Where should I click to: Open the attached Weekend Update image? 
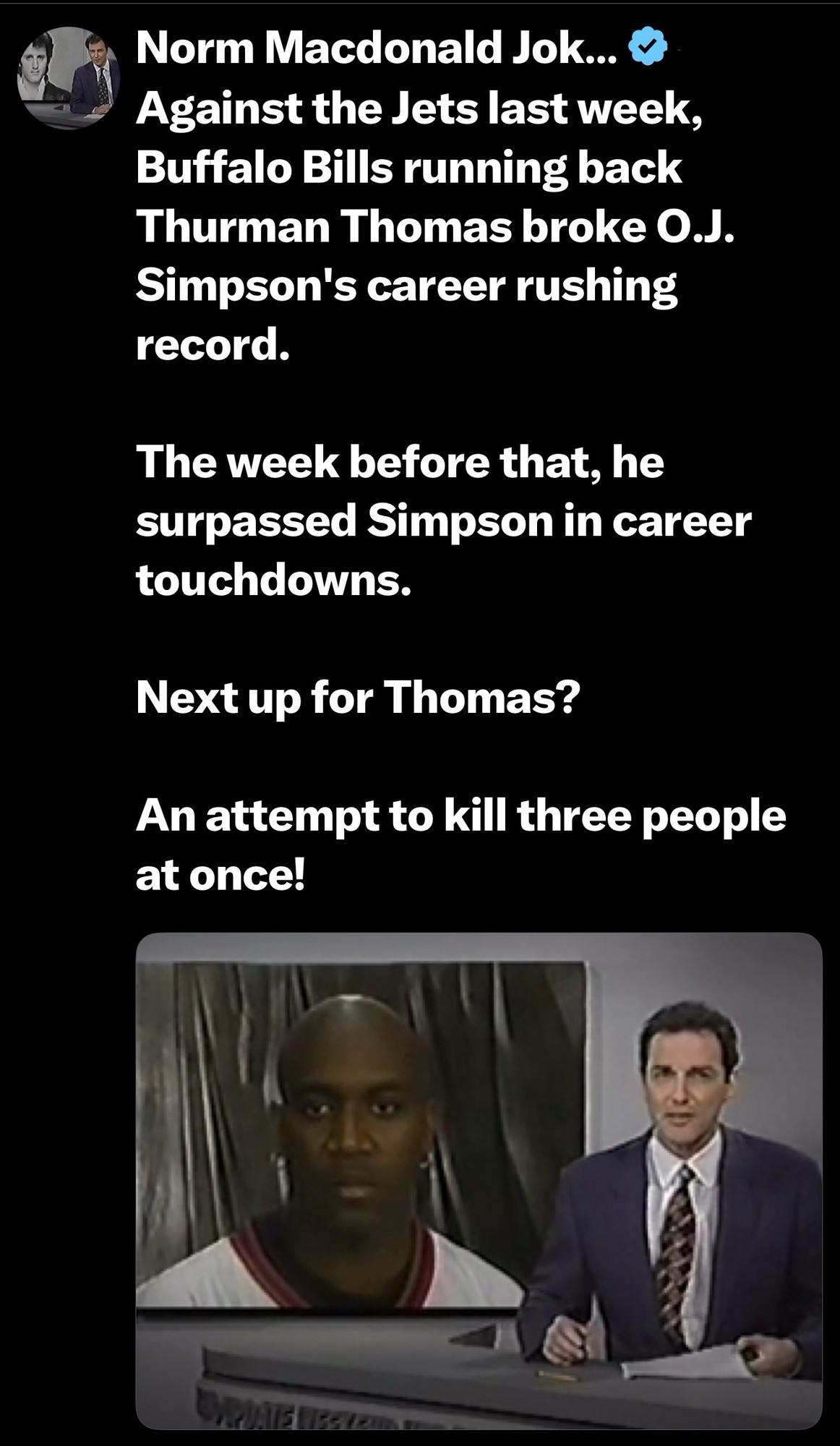(x=479, y=1180)
